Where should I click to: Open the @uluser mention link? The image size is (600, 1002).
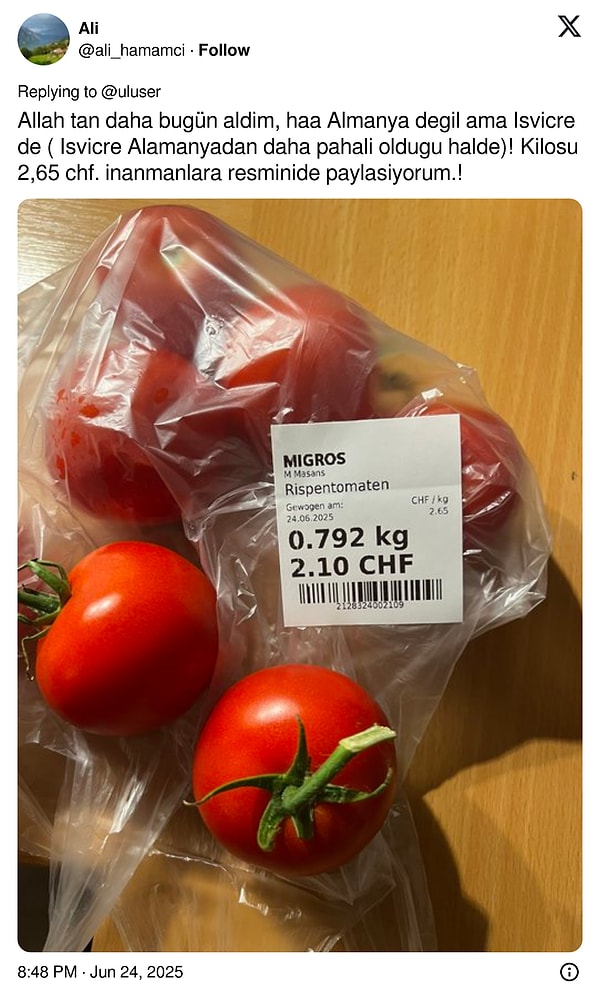pos(130,92)
